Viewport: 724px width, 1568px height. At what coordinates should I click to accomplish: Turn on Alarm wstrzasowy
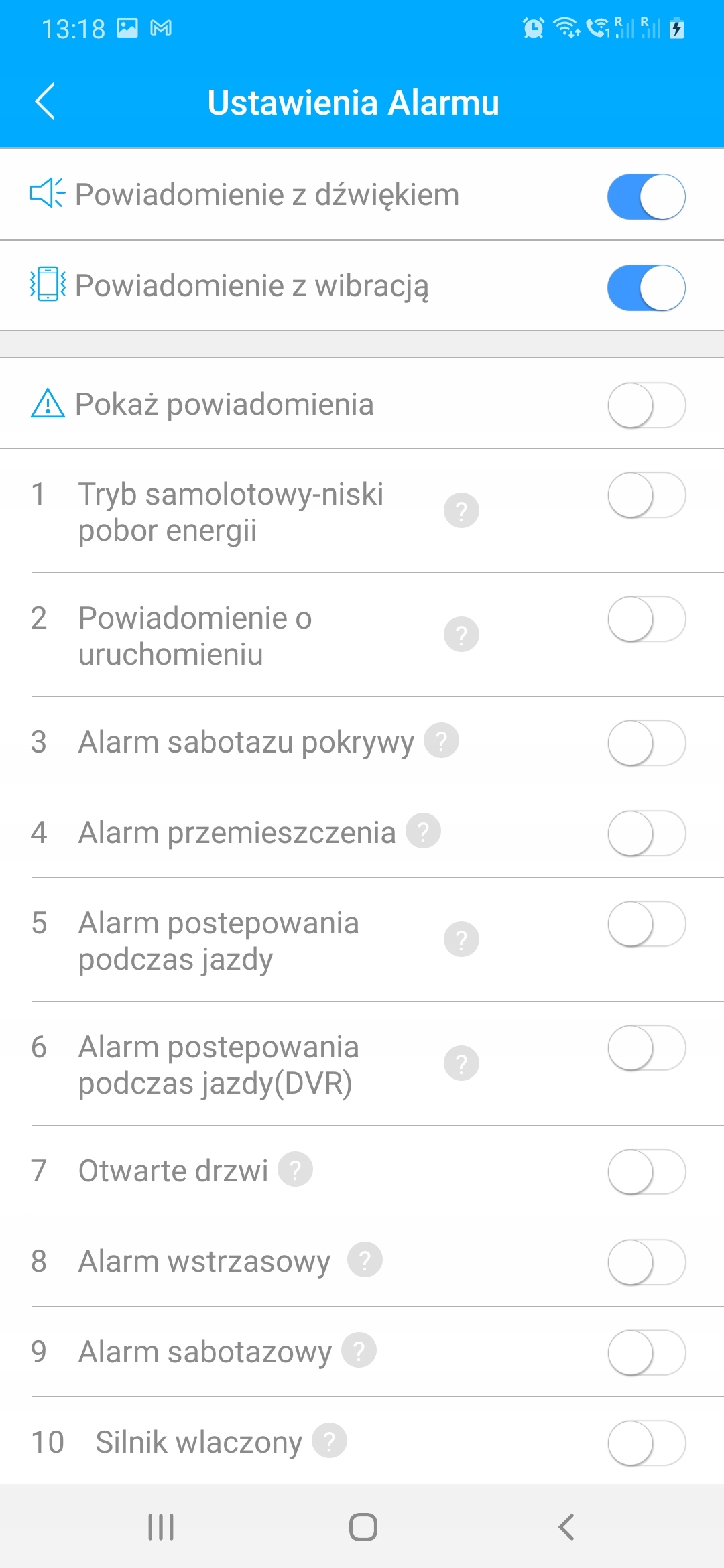coord(646,1262)
